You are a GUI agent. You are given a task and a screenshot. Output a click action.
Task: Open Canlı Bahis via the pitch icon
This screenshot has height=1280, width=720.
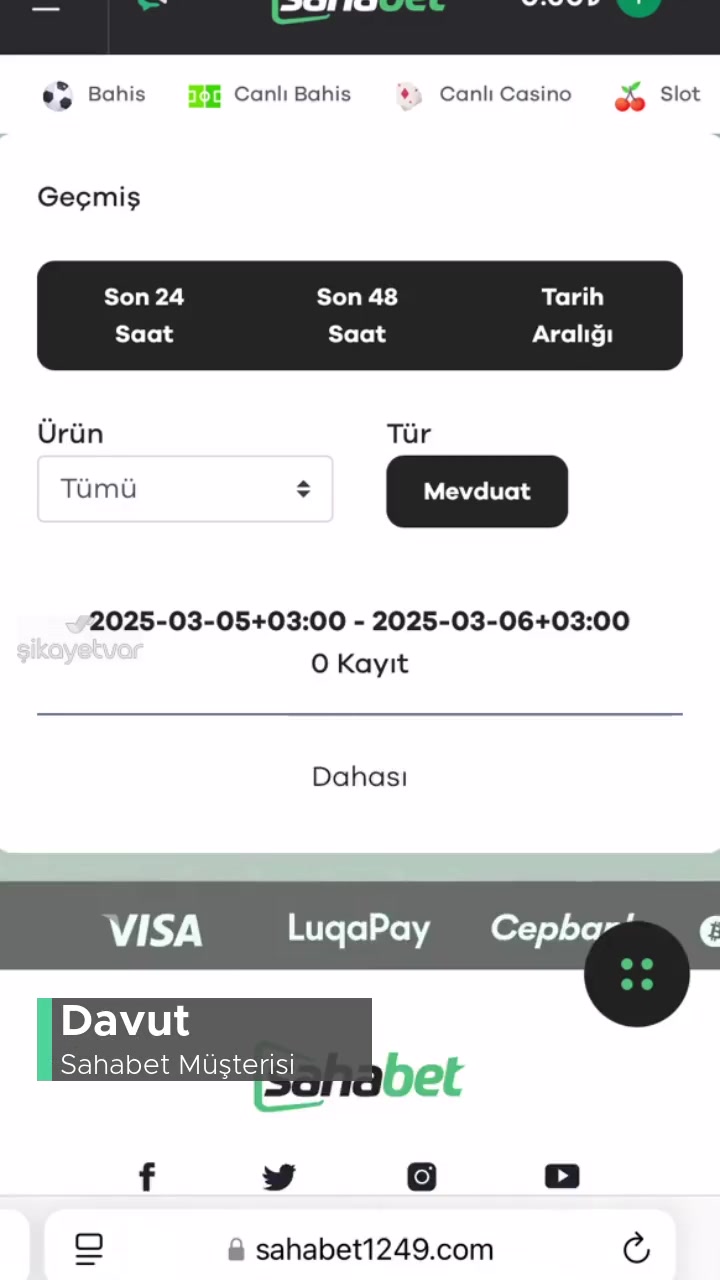pos(204,94)
